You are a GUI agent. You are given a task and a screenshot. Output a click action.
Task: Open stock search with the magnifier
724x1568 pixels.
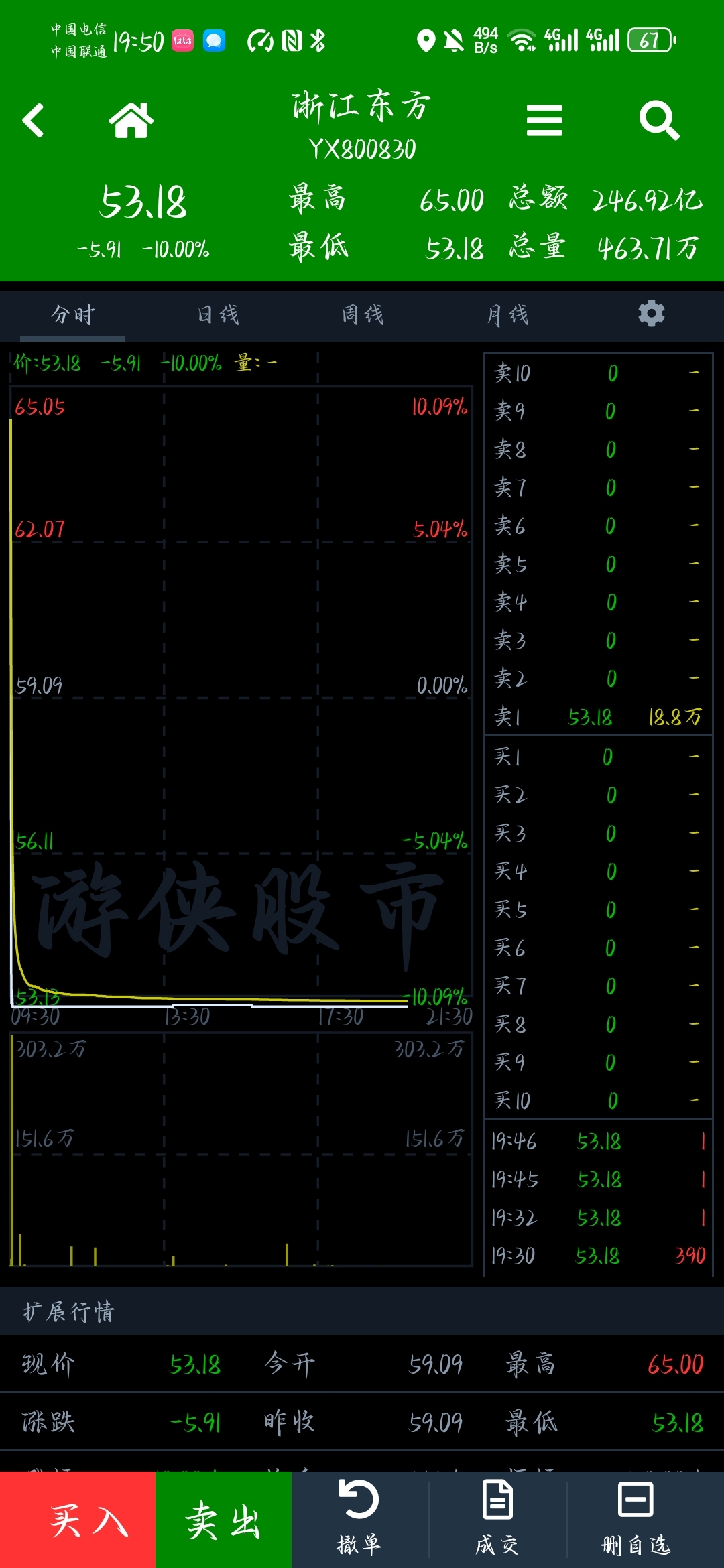pos(659,121)
